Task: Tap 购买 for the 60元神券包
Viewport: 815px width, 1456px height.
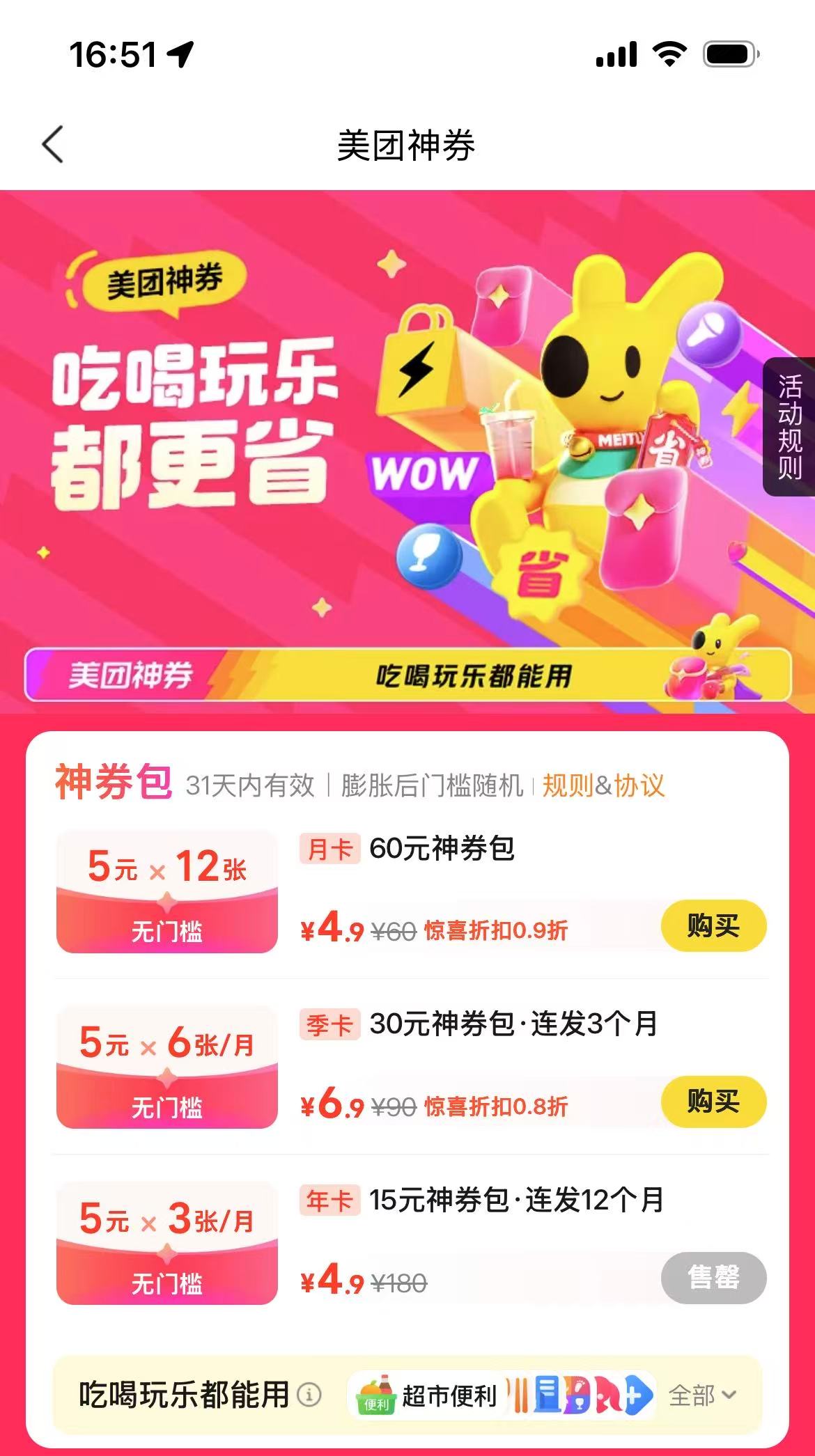Action: (x=712, y=924)
